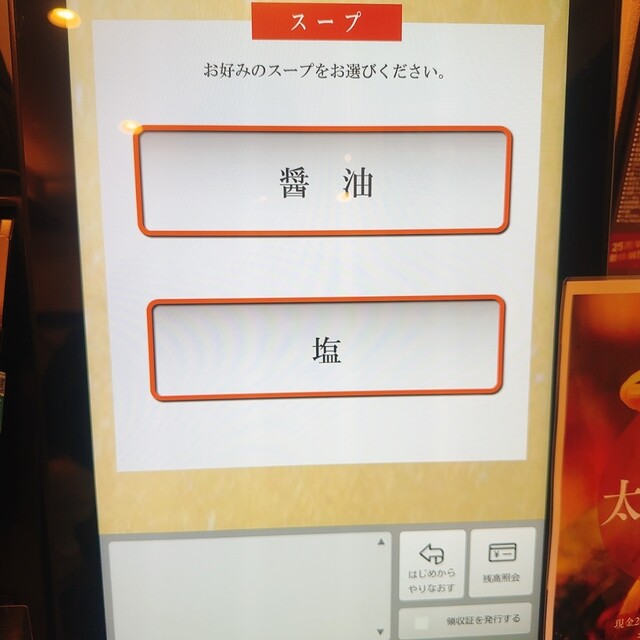Tap the order list scroll up arrow
This screenshot has width=640, height=640.
[381, 543]
